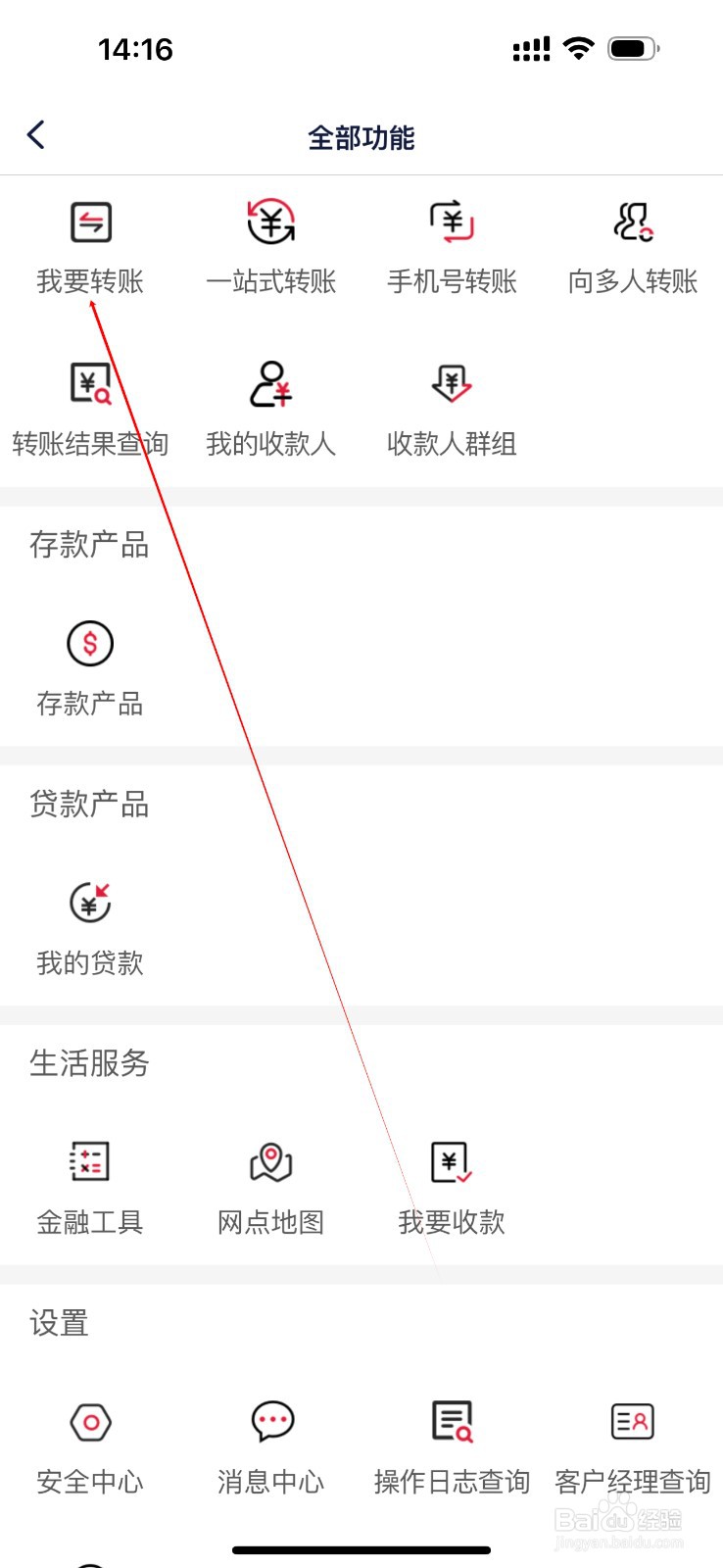Select the 全部功能 title
723x1568 pixels.
(361, 137)
